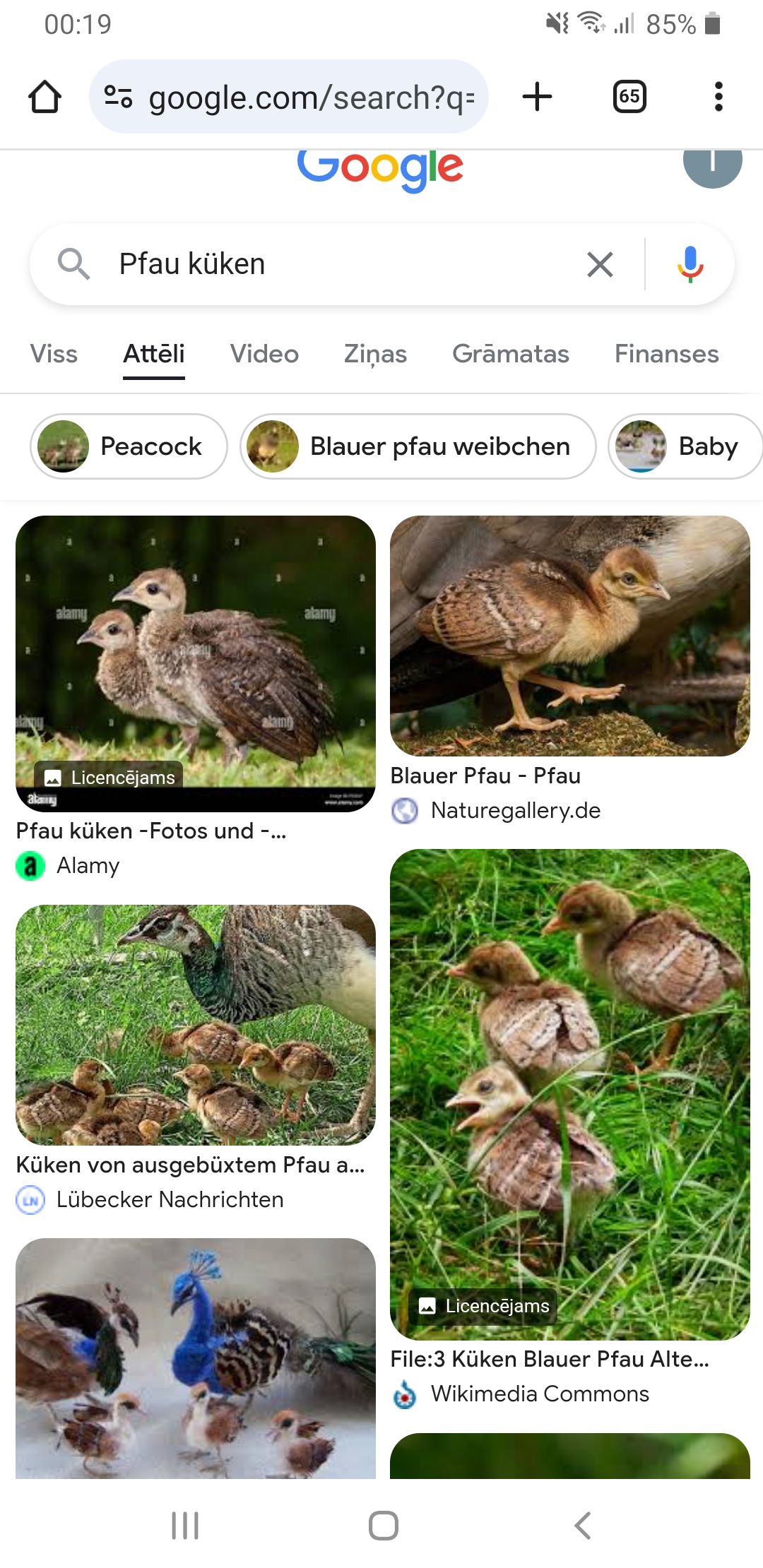This screenshot has height=1568, width=763.
Task: Select the 'Blauer pfau weibchen' chip
Action: coord(418,446)
